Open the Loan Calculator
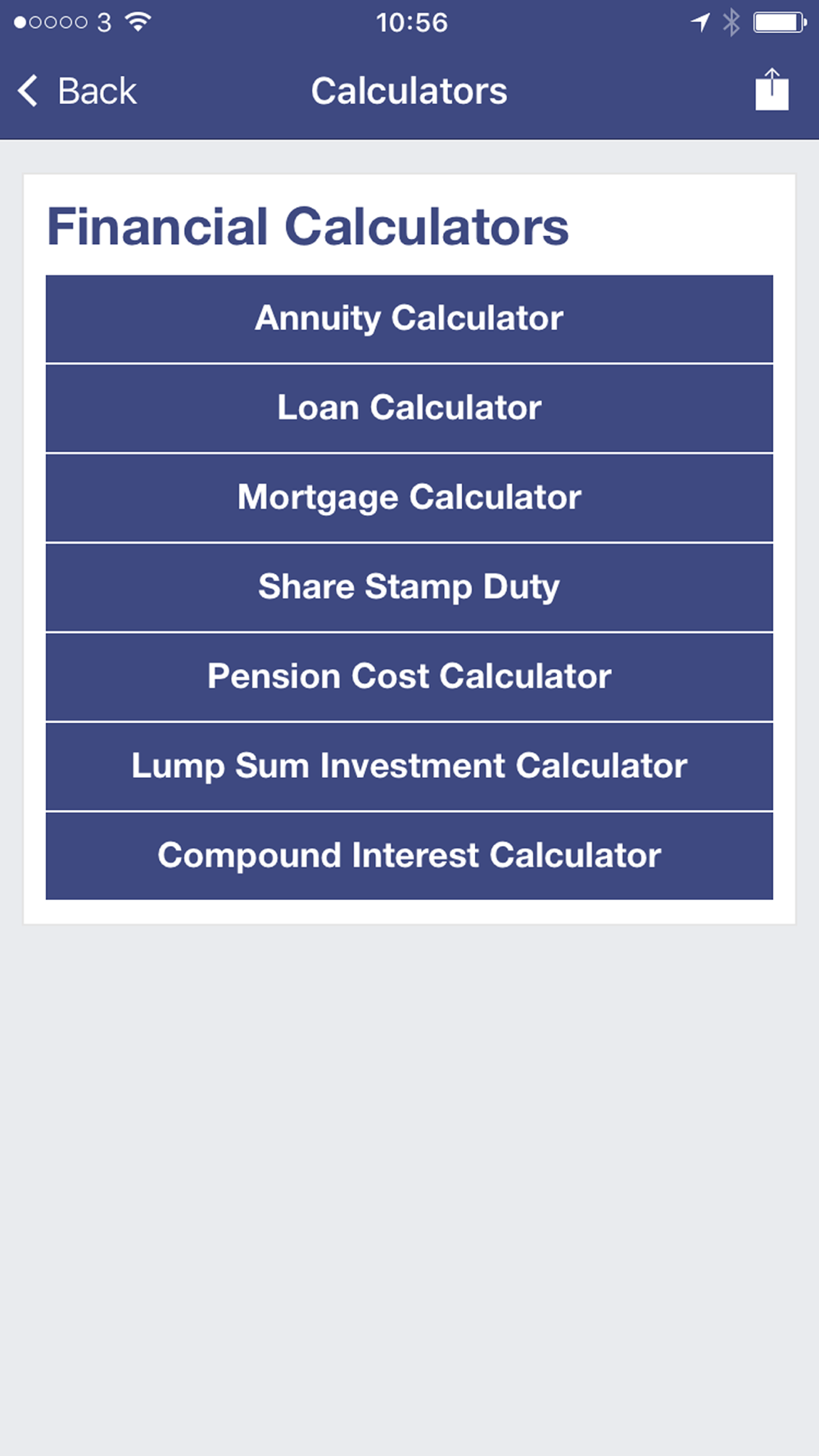This screenshot has height=1456, width=819. [409, 408]
